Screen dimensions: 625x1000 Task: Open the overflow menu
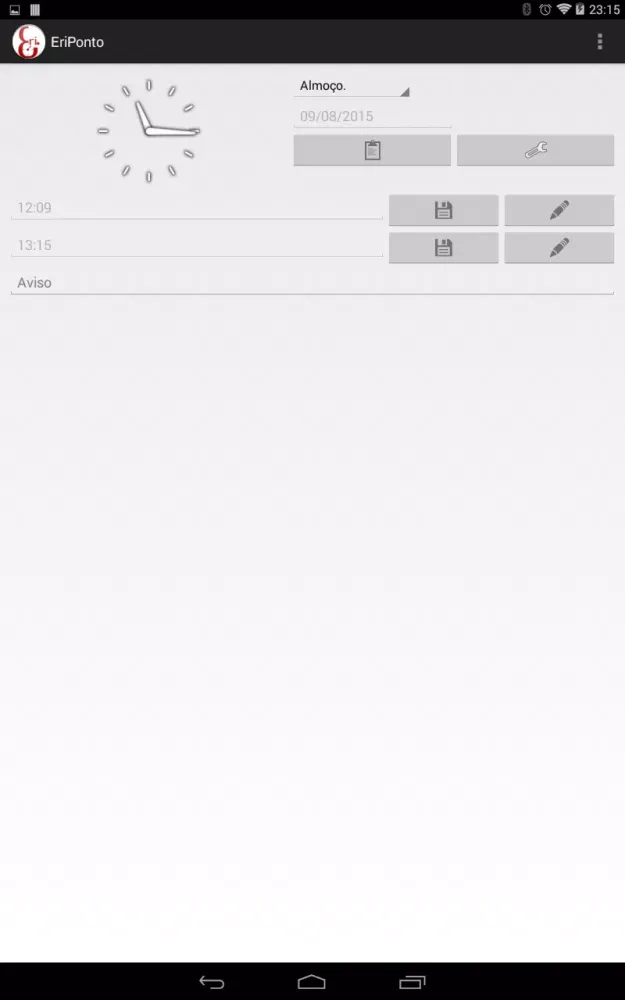coord(599,42)
